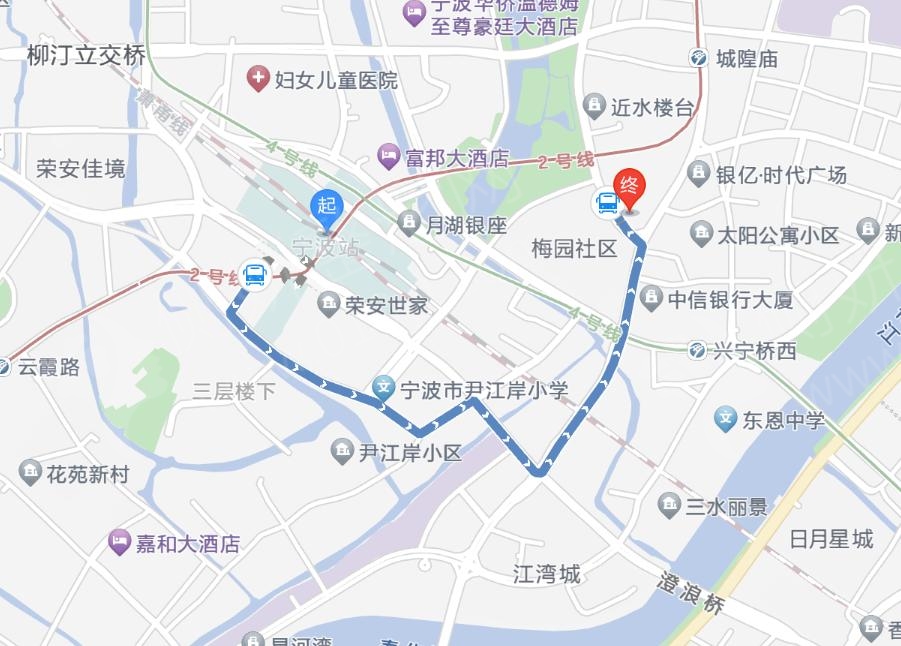
Task: Select the bus stop icon near 宁波站
Action: (255, 274)
